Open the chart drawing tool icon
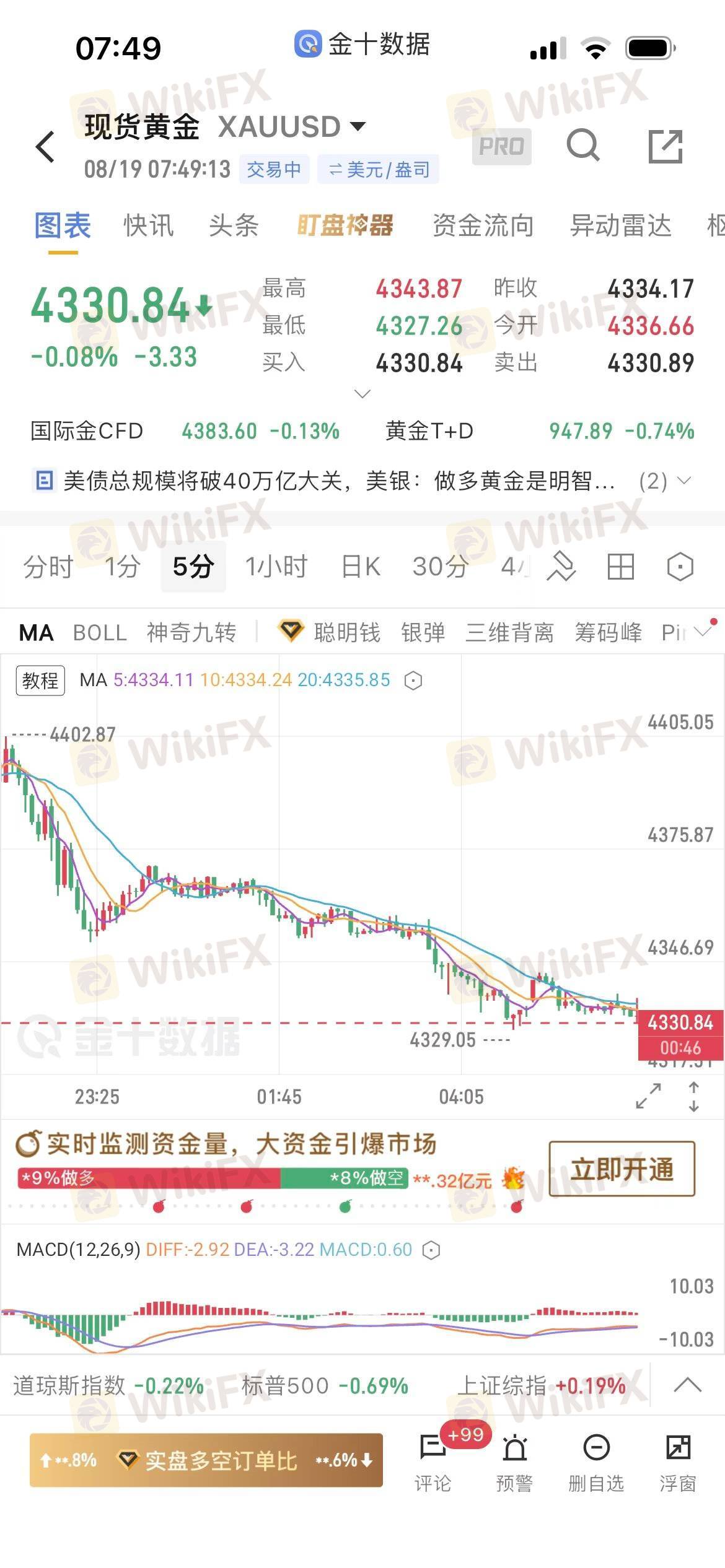 pos(561,567)
